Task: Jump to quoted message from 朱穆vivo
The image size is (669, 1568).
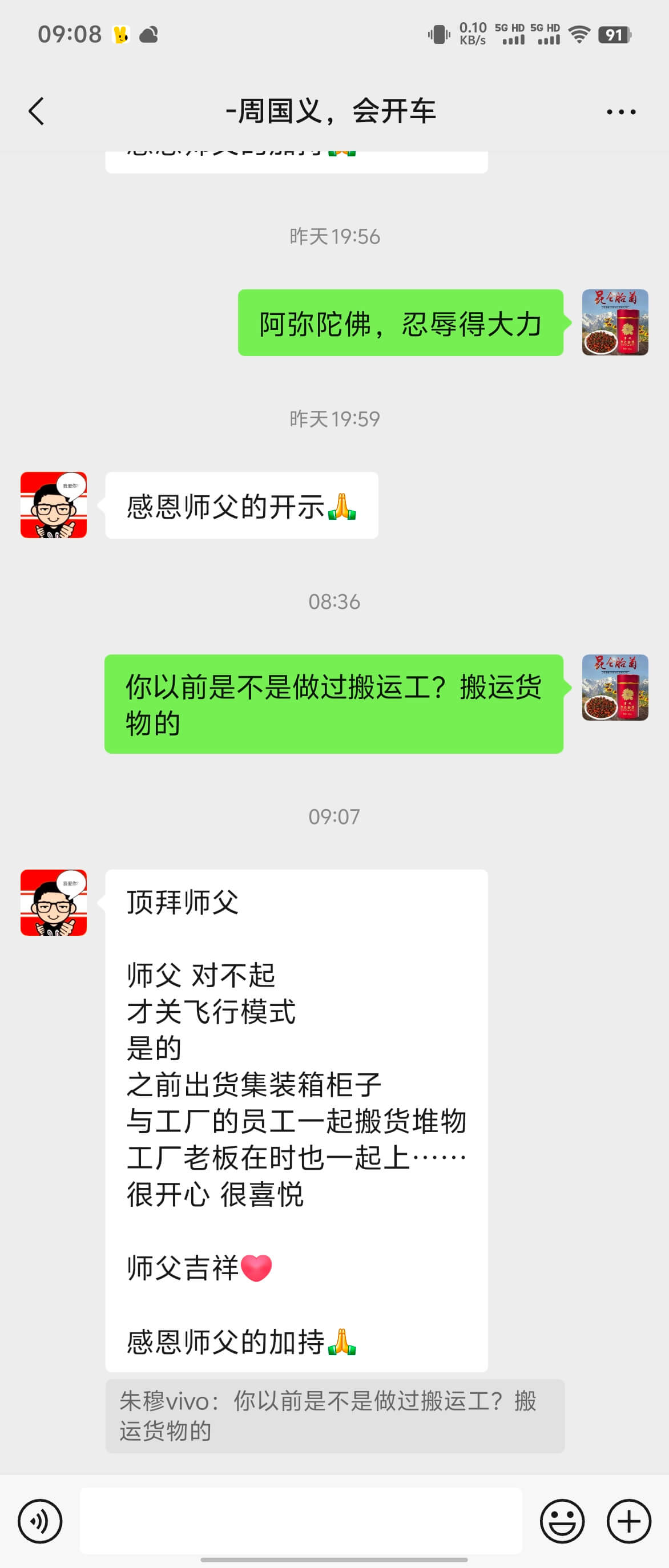Action: coord(334,1415)
